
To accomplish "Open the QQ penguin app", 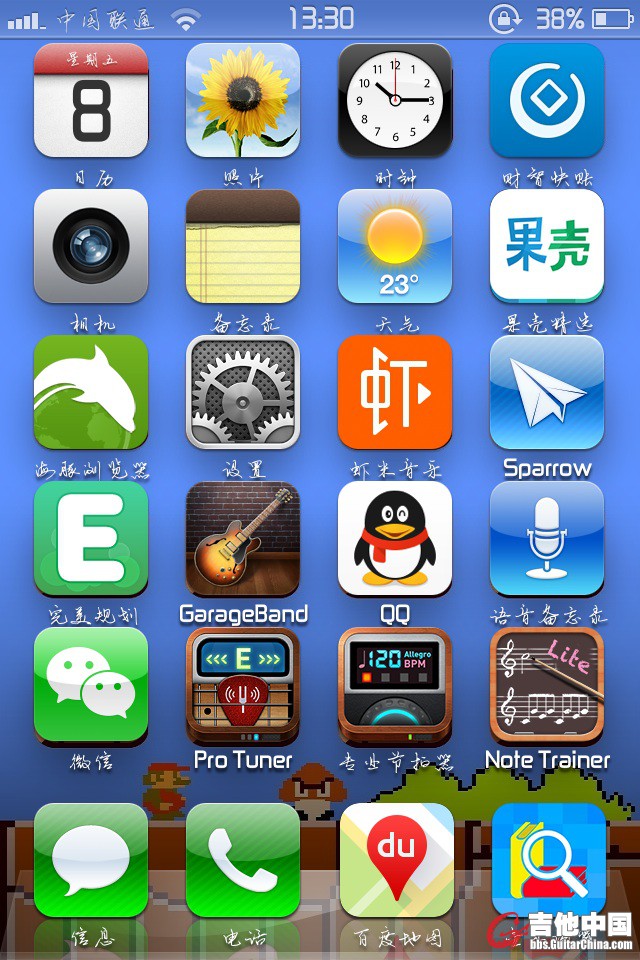I will [x=395, y=538].
